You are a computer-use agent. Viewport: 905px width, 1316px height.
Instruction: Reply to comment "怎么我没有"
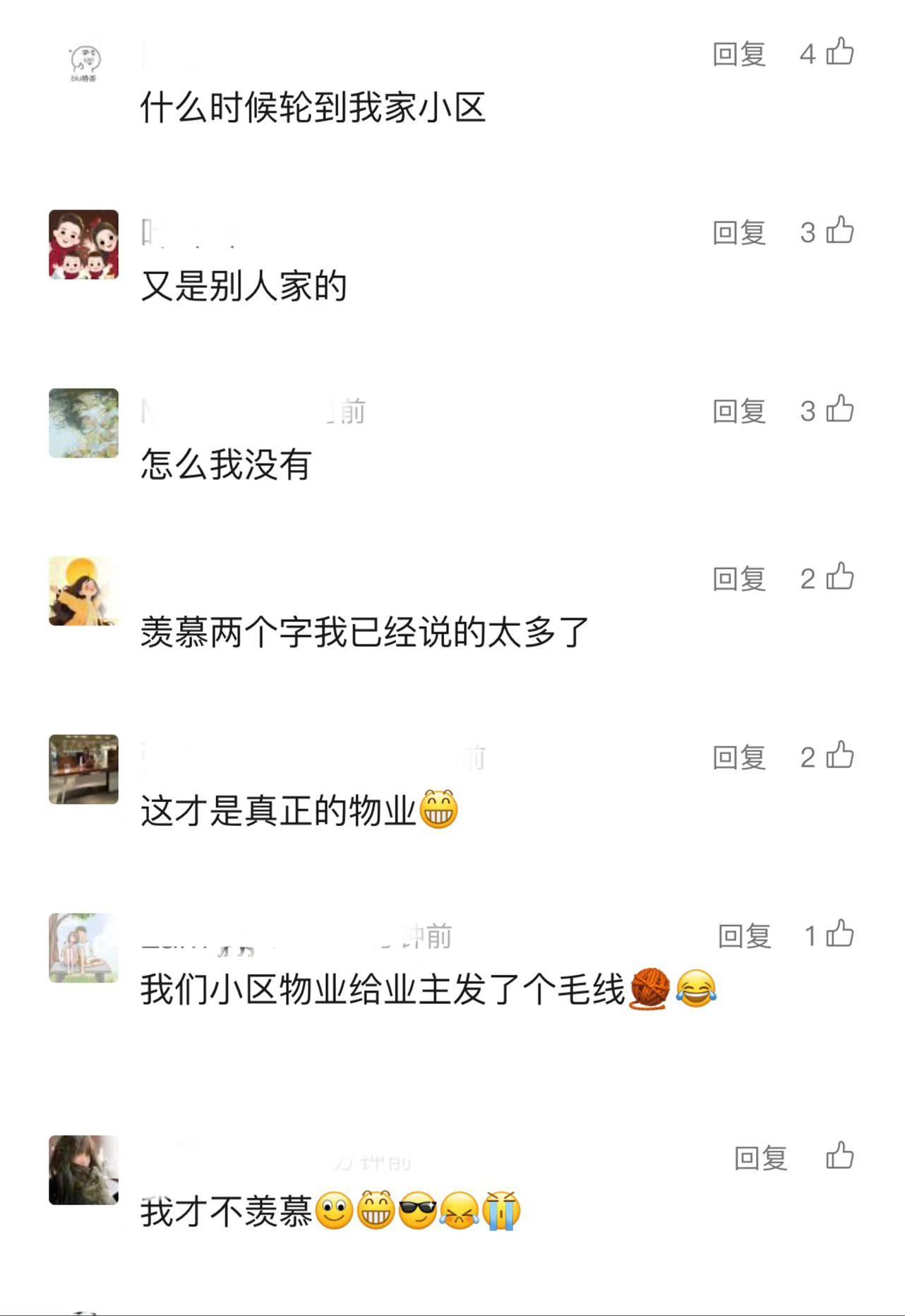738,411
